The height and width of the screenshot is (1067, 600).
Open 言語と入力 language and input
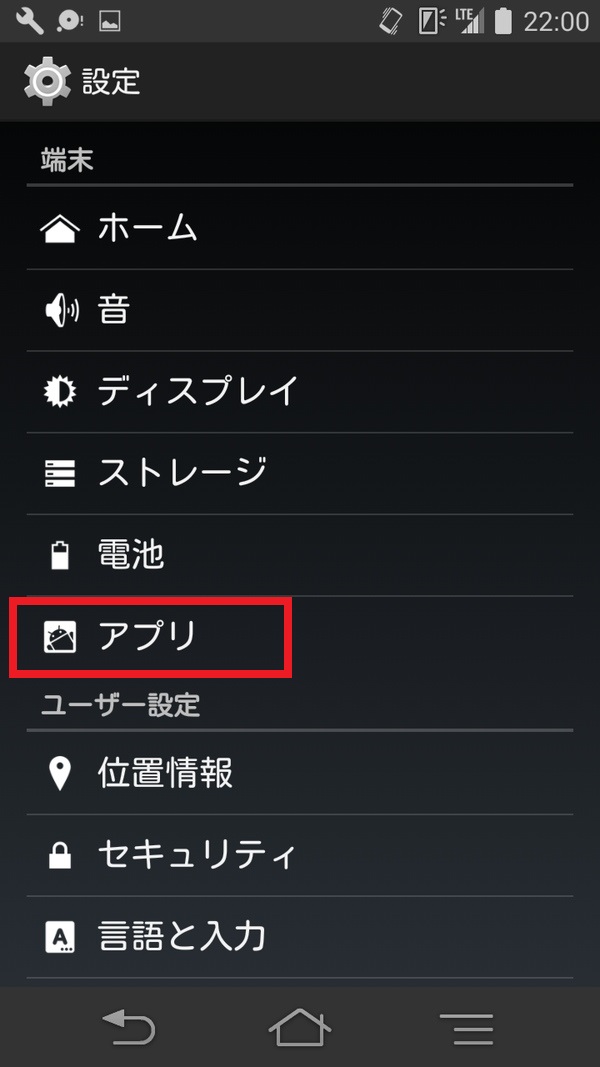tap(300, 937)
